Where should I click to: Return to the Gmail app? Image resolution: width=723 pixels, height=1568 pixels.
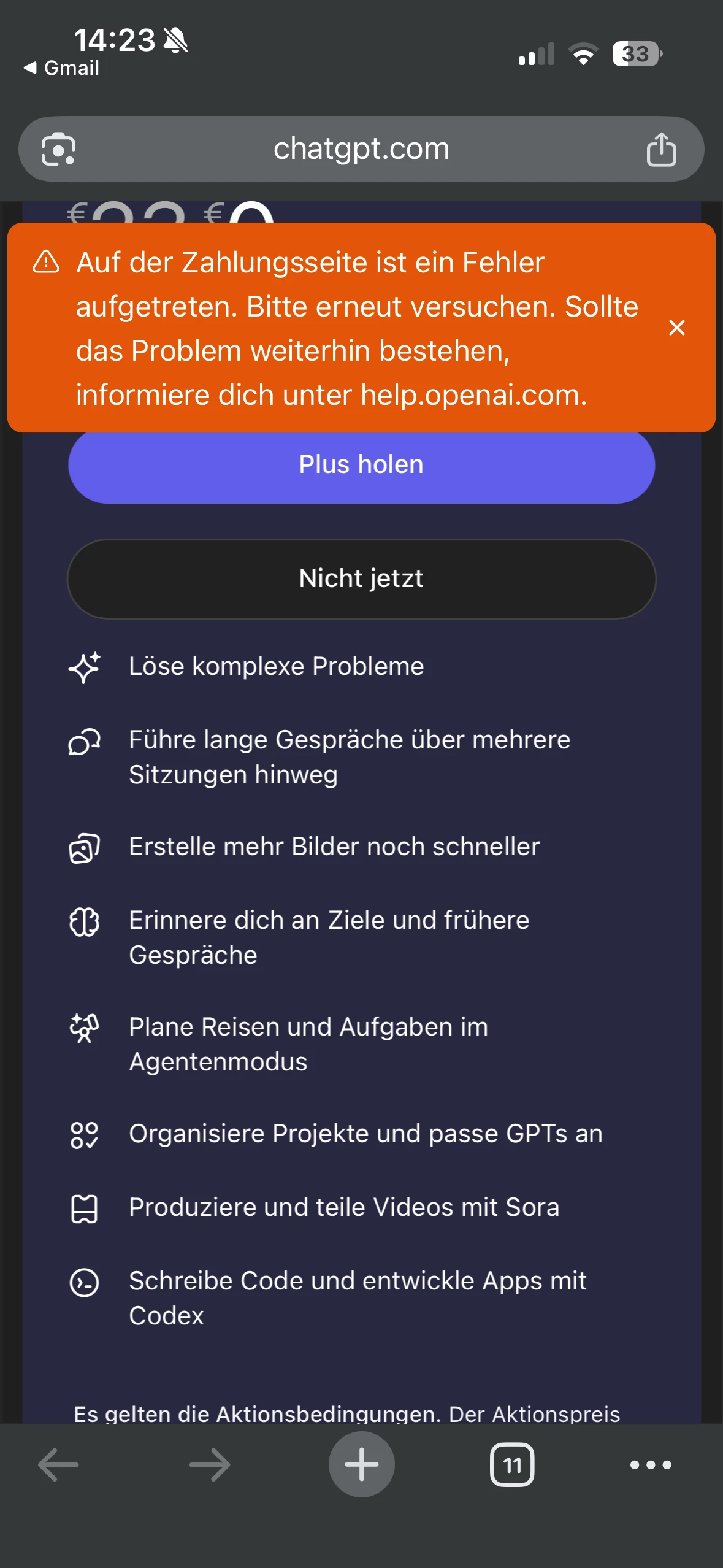(62, 68)
